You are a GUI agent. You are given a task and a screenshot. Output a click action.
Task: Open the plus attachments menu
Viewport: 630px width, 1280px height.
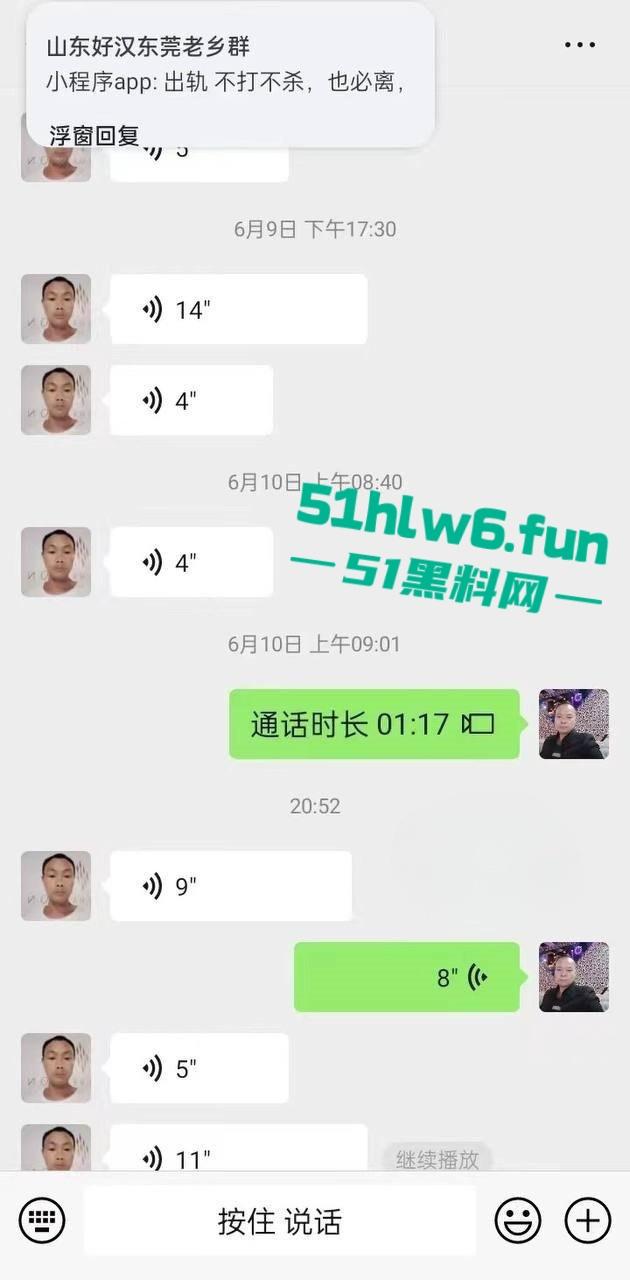[x=588, y=1221]
